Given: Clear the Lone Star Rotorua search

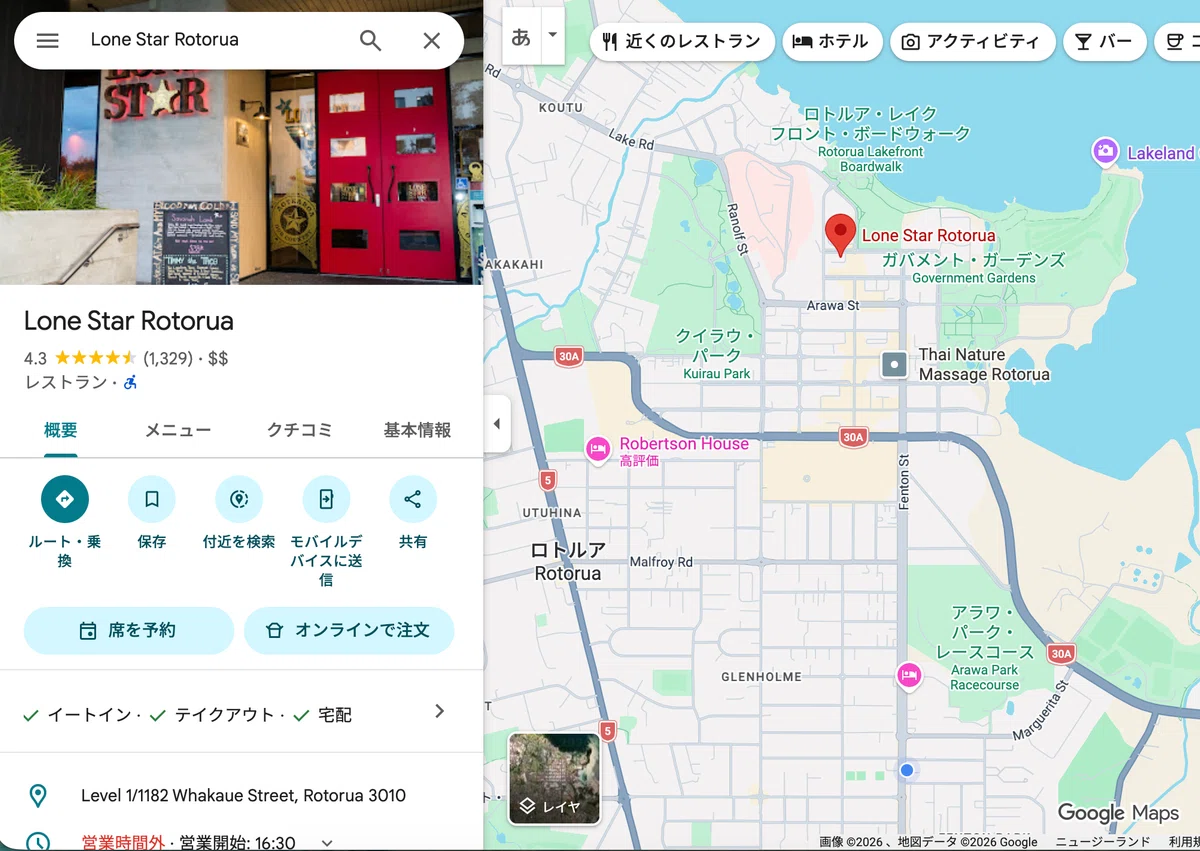Looking at the screenshot, I should click(431, 40).
